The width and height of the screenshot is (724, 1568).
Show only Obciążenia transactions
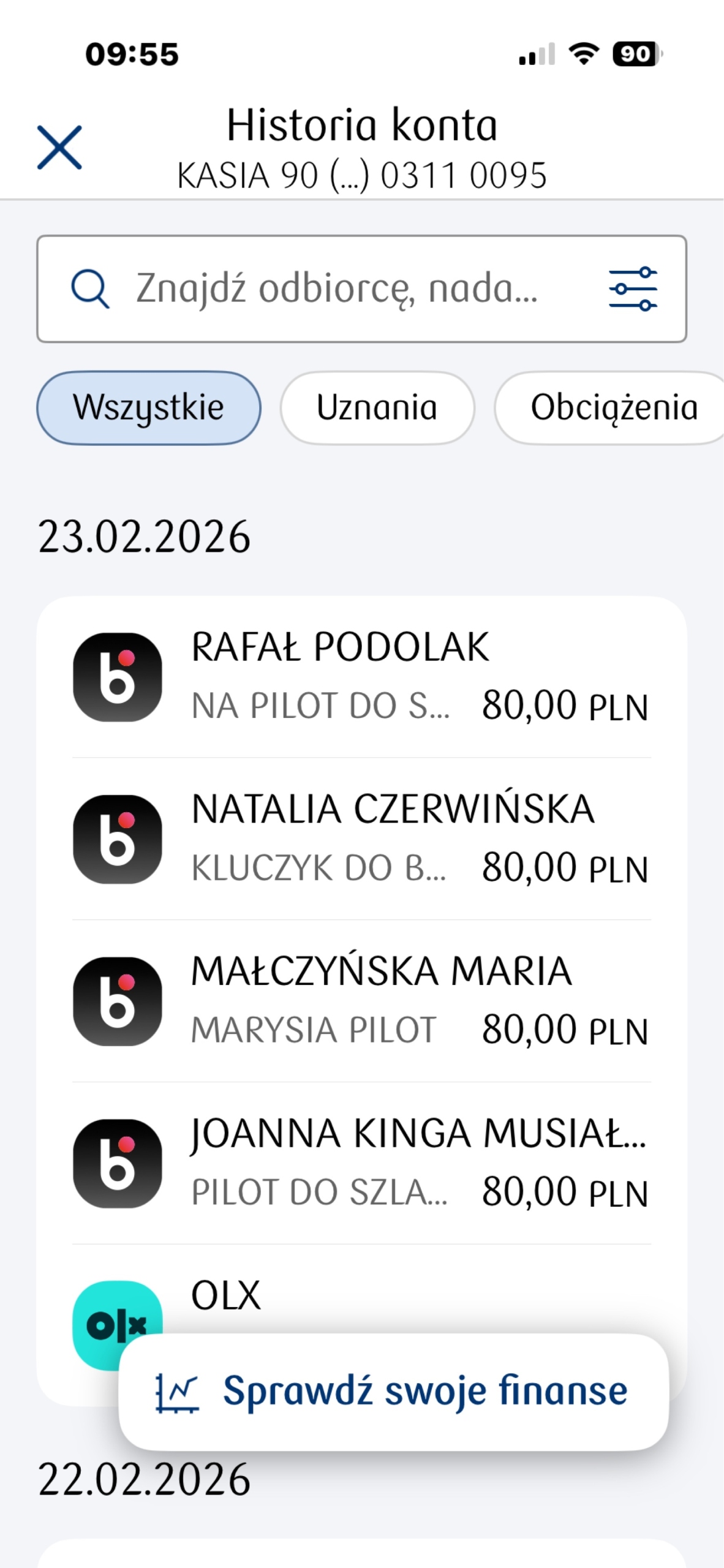[x=613, y=408]
